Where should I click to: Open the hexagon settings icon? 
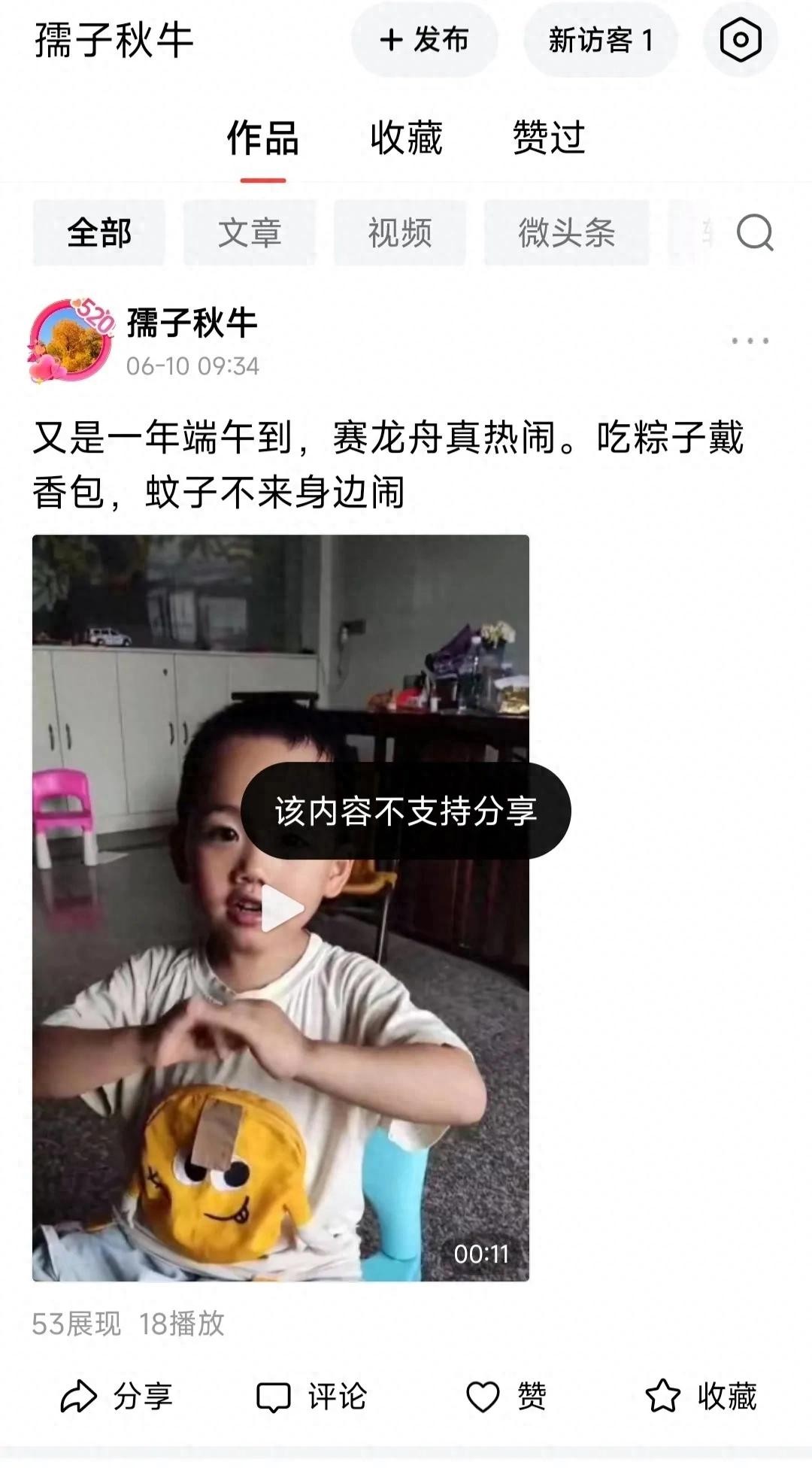pyautogui.click(x=741, y=40)
